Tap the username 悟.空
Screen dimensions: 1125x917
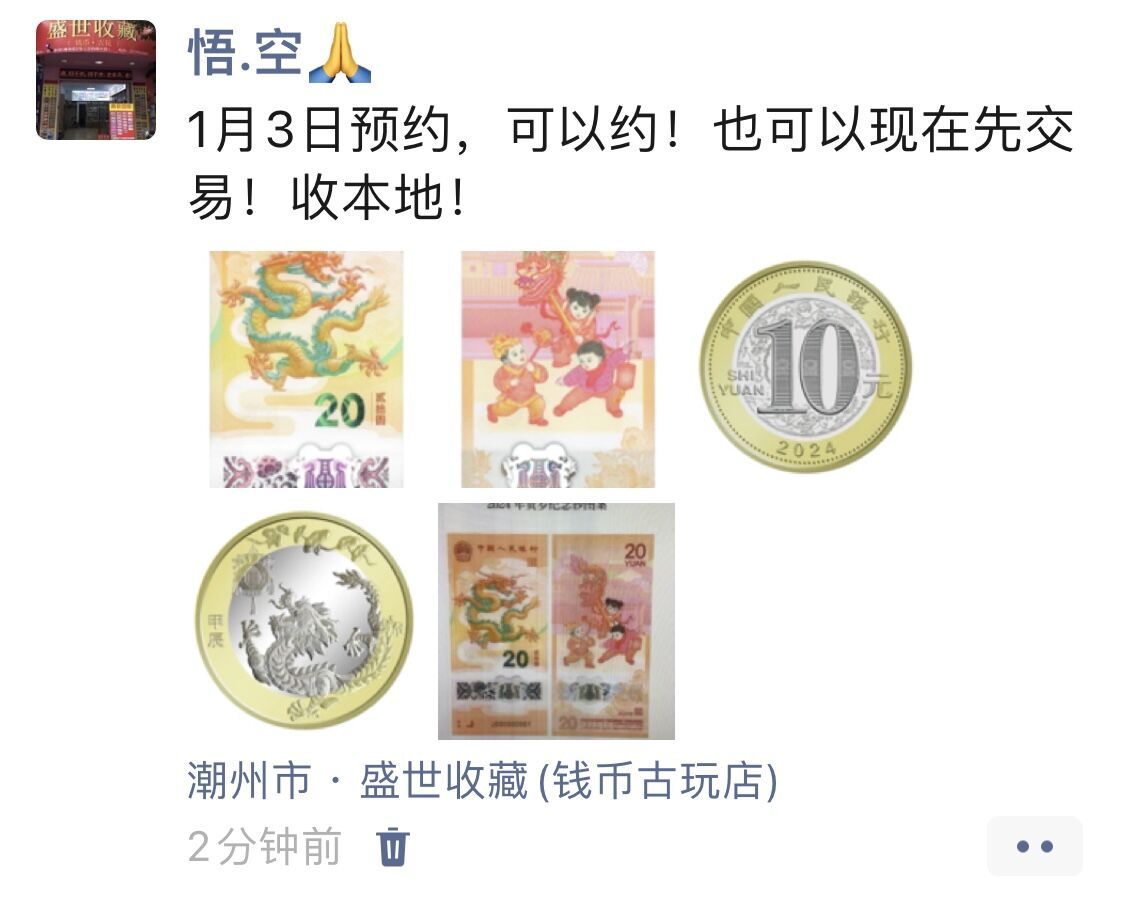246,54
